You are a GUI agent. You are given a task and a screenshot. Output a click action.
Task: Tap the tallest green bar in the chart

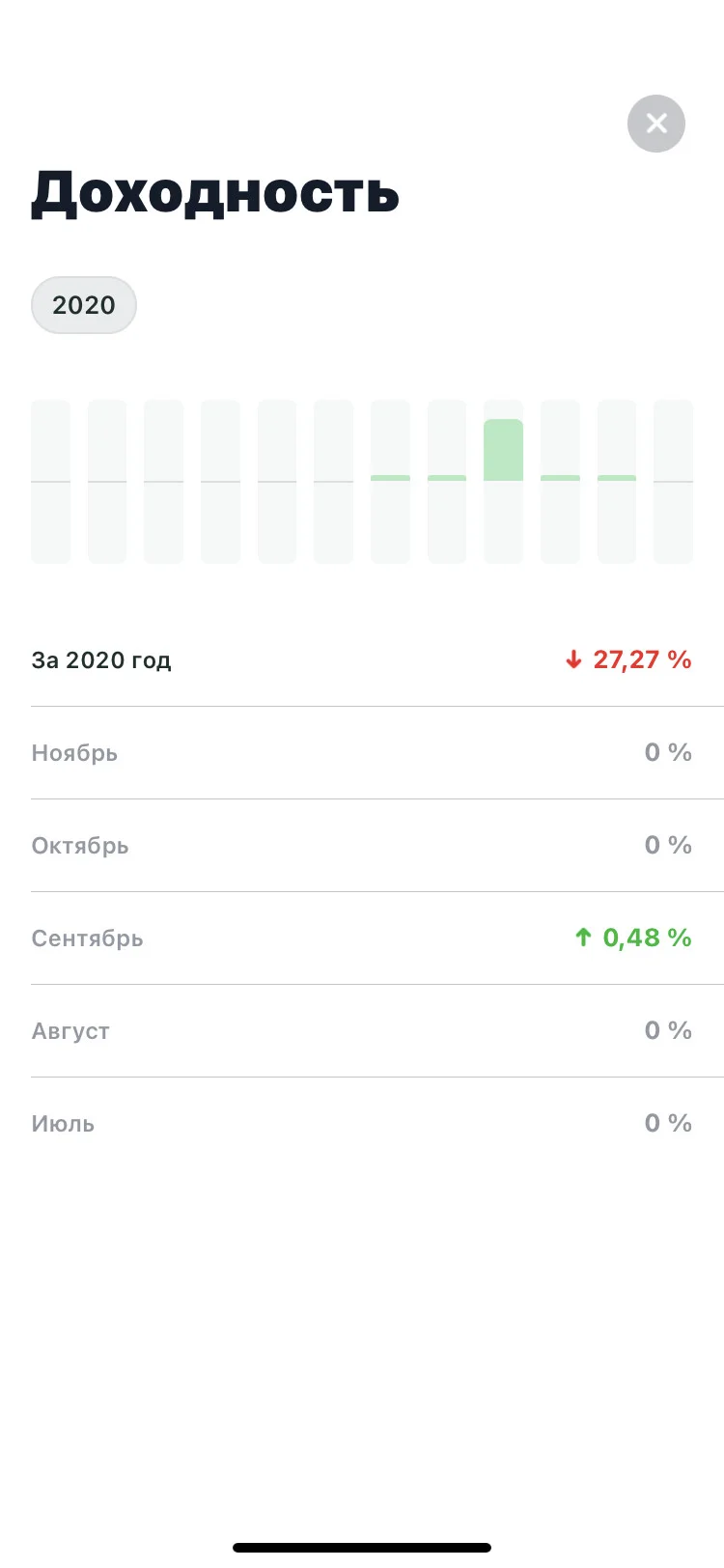503,450
